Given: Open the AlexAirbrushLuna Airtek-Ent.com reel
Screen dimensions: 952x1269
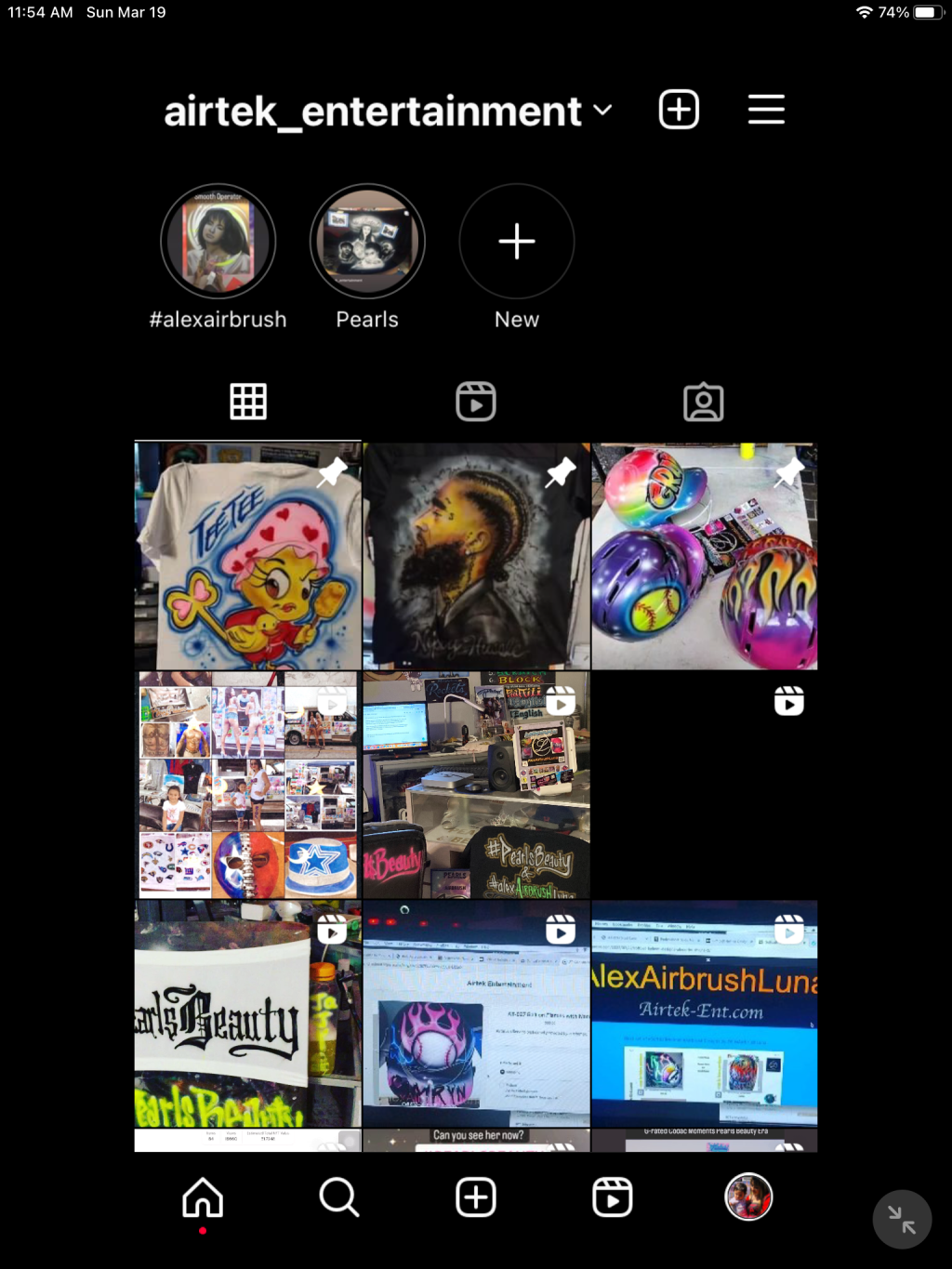Looking at the screenshot, I should (705, 1013).
